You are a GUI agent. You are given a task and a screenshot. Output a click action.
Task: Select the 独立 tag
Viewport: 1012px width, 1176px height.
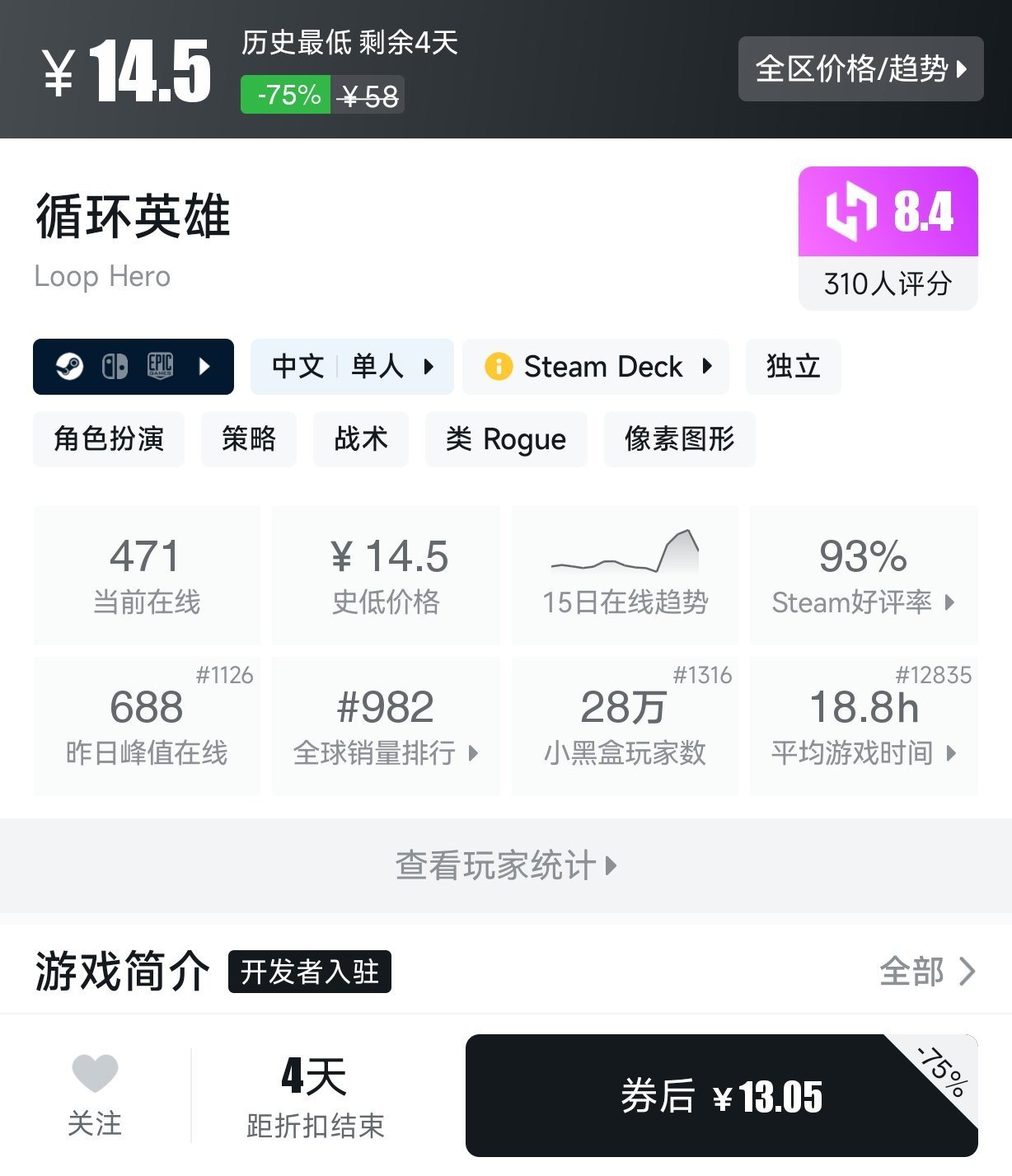pos(793,367)
